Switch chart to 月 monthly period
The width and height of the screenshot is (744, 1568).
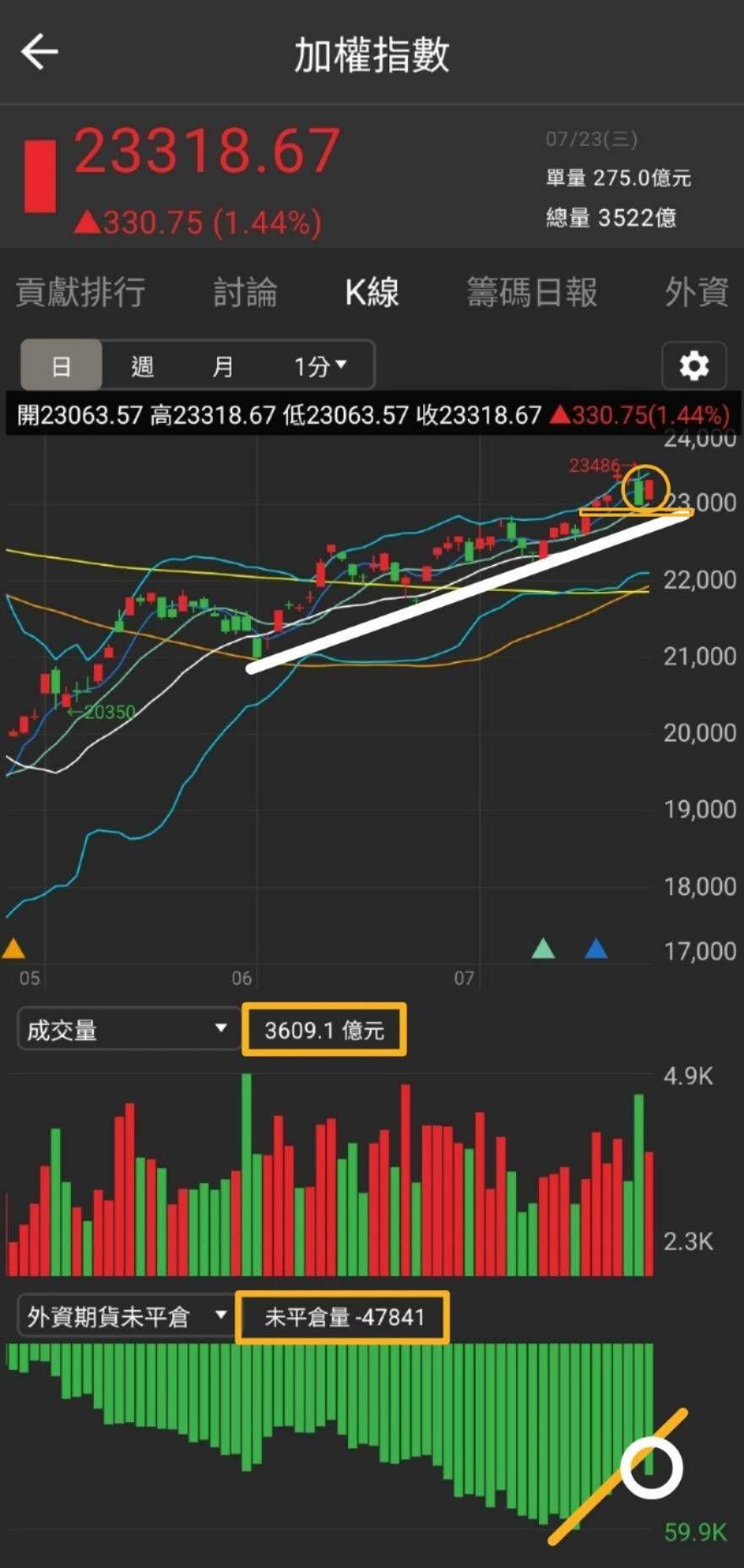tap(222, 366)
